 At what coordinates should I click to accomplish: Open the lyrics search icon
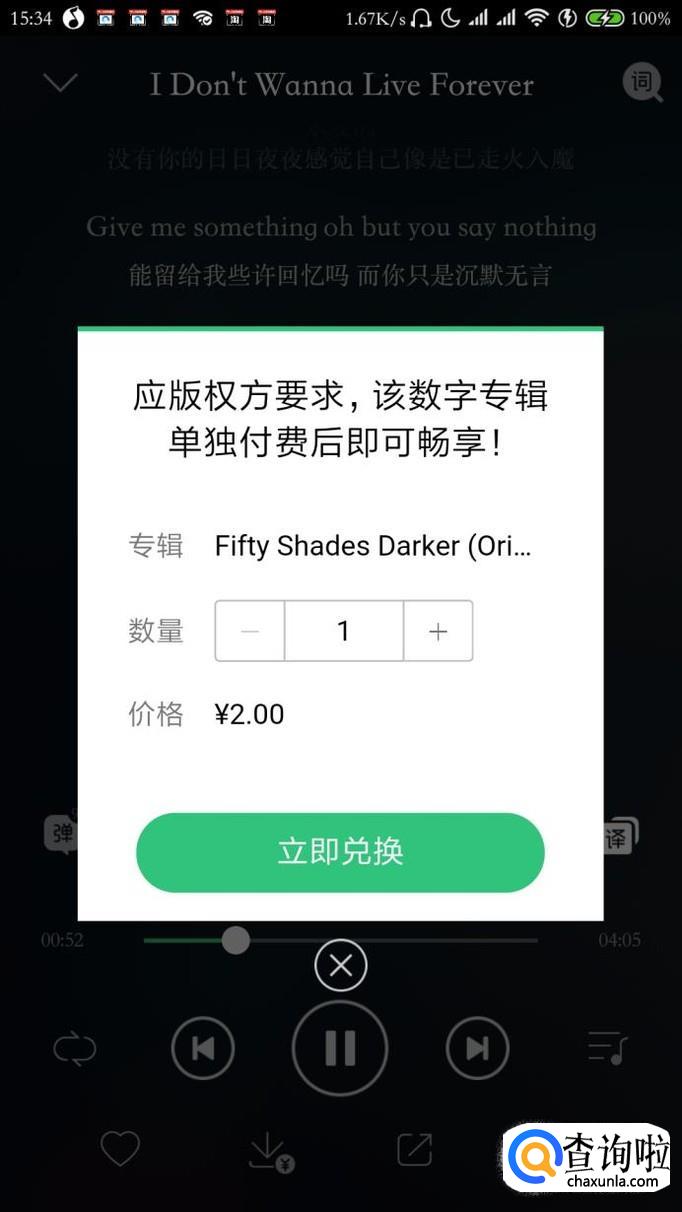[x=642, y=83]
